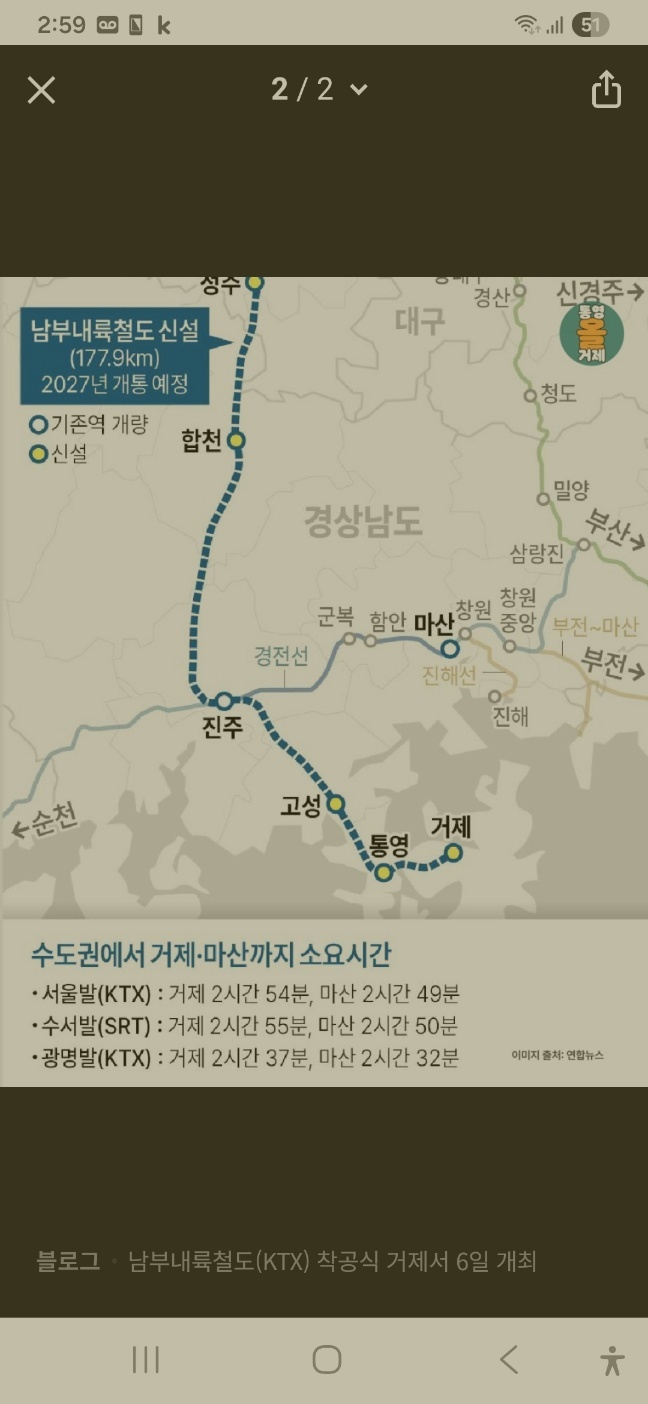
Task: Open the recent apps view
Action: [x=146, y=1359]
